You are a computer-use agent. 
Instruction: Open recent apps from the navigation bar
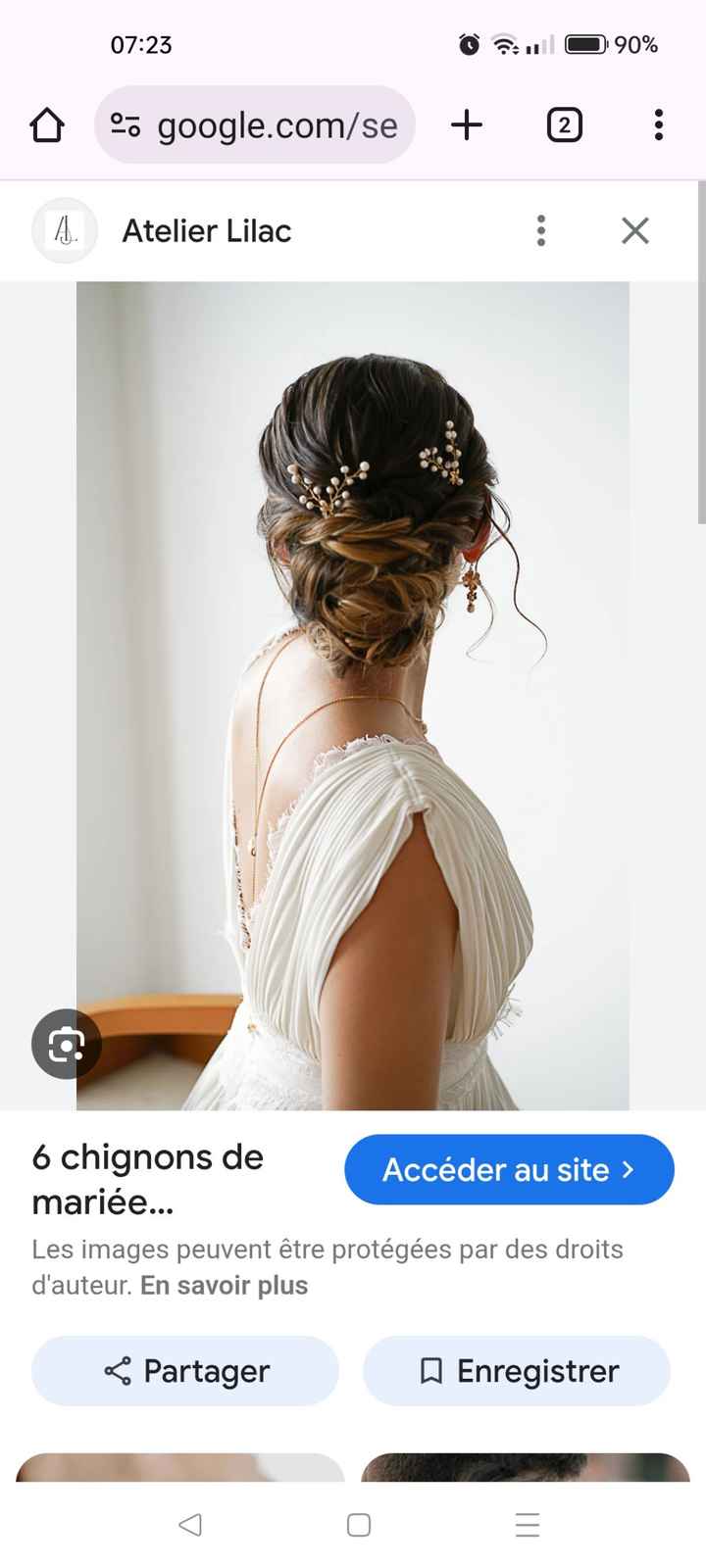pyautogui.click(x=528, y=1525)
